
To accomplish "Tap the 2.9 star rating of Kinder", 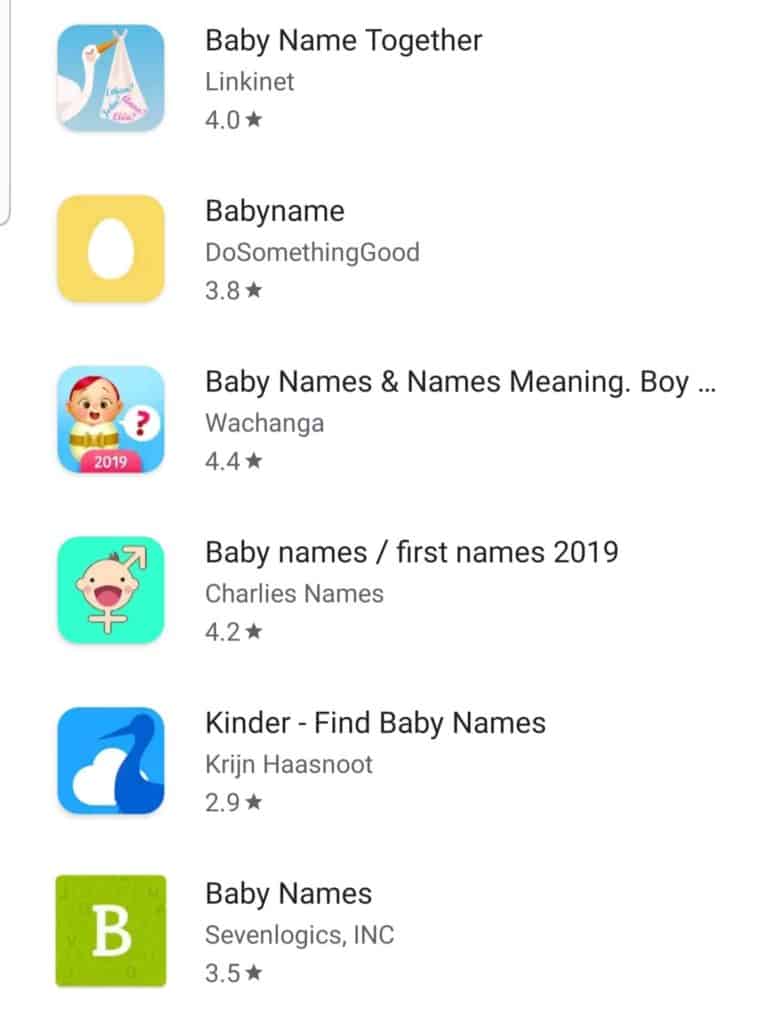I will (x=230, y=802).
